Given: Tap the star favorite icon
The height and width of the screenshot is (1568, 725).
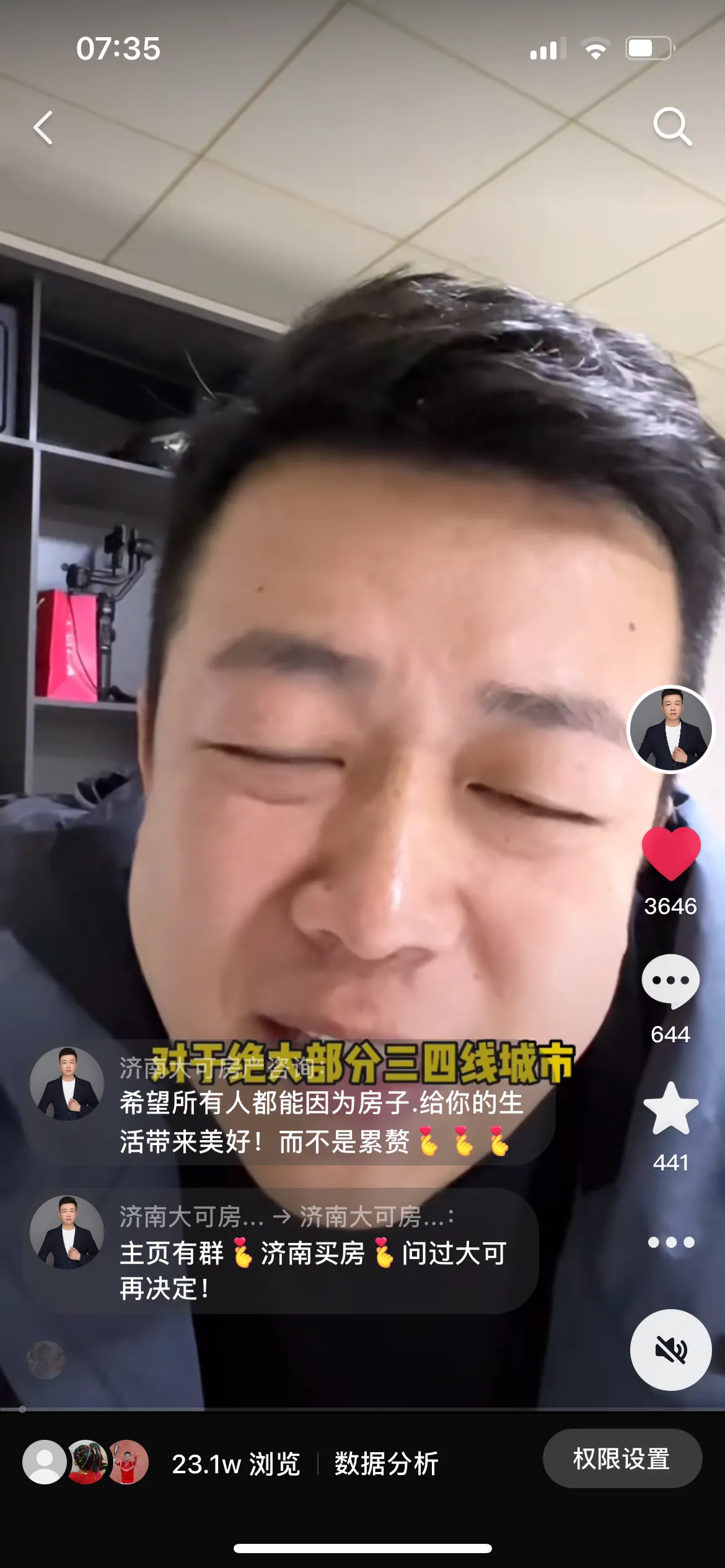Looking at the screenshot, I should (670, 1109).
